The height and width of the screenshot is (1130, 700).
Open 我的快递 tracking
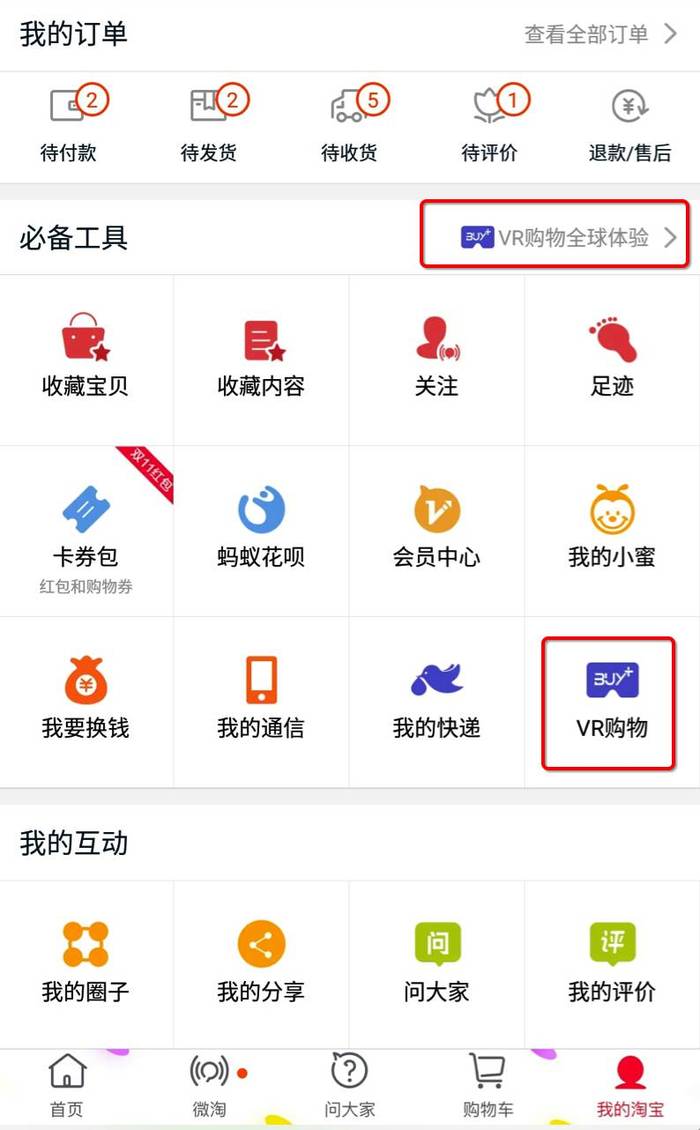click(437, 701)
